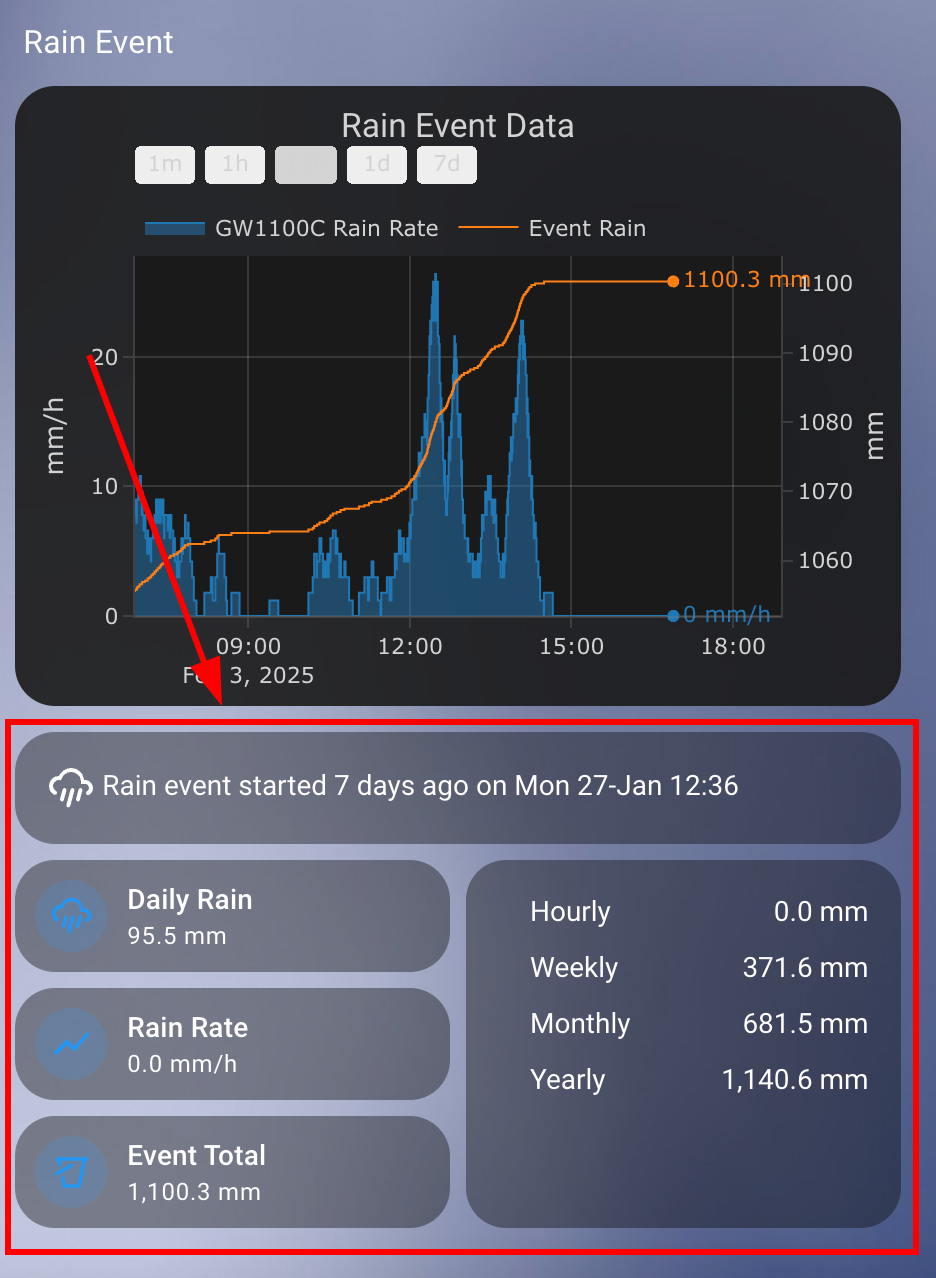Click the Daily Rain droplet icon
Screen dimensions: 936x1278
[x=72, y=914]
